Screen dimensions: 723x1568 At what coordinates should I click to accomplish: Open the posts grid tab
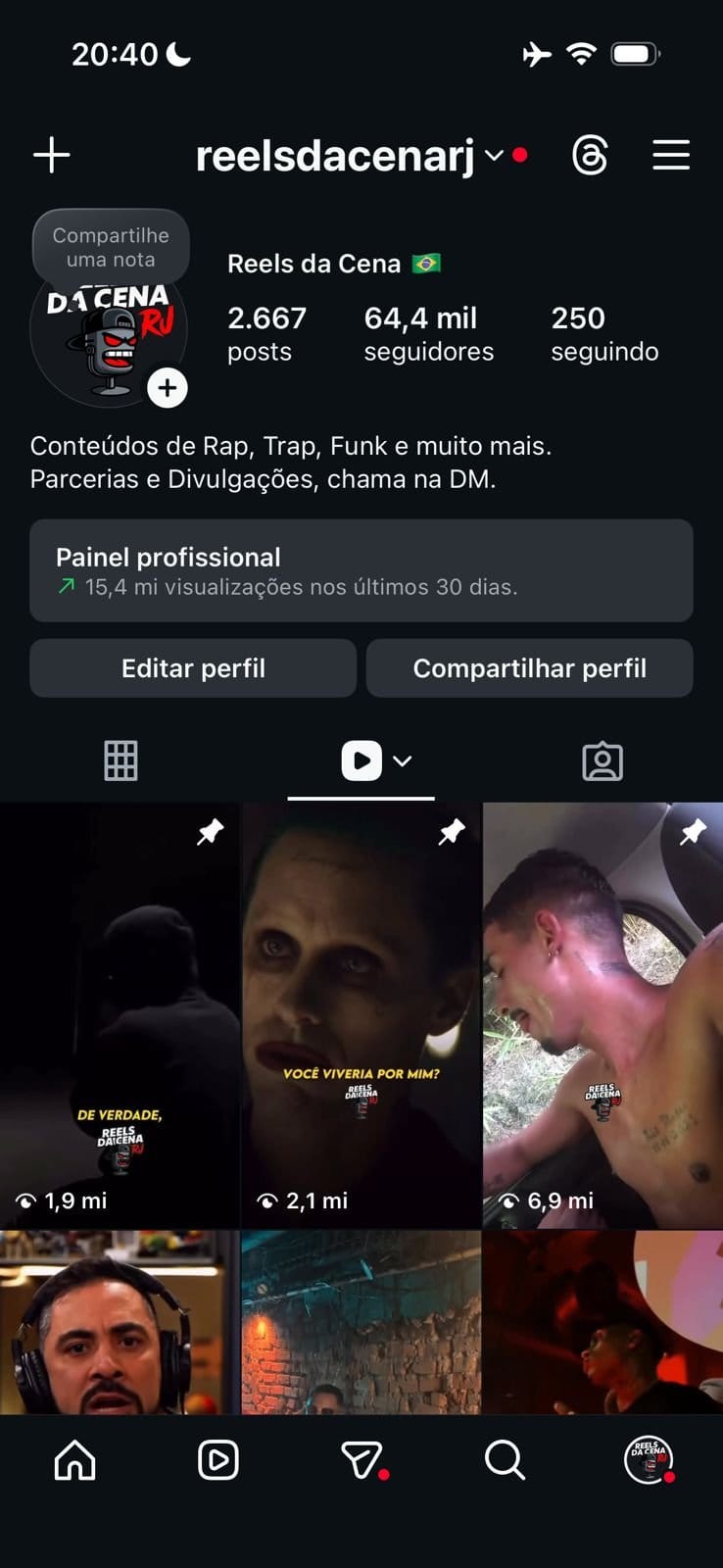click(x=120, y=760)
